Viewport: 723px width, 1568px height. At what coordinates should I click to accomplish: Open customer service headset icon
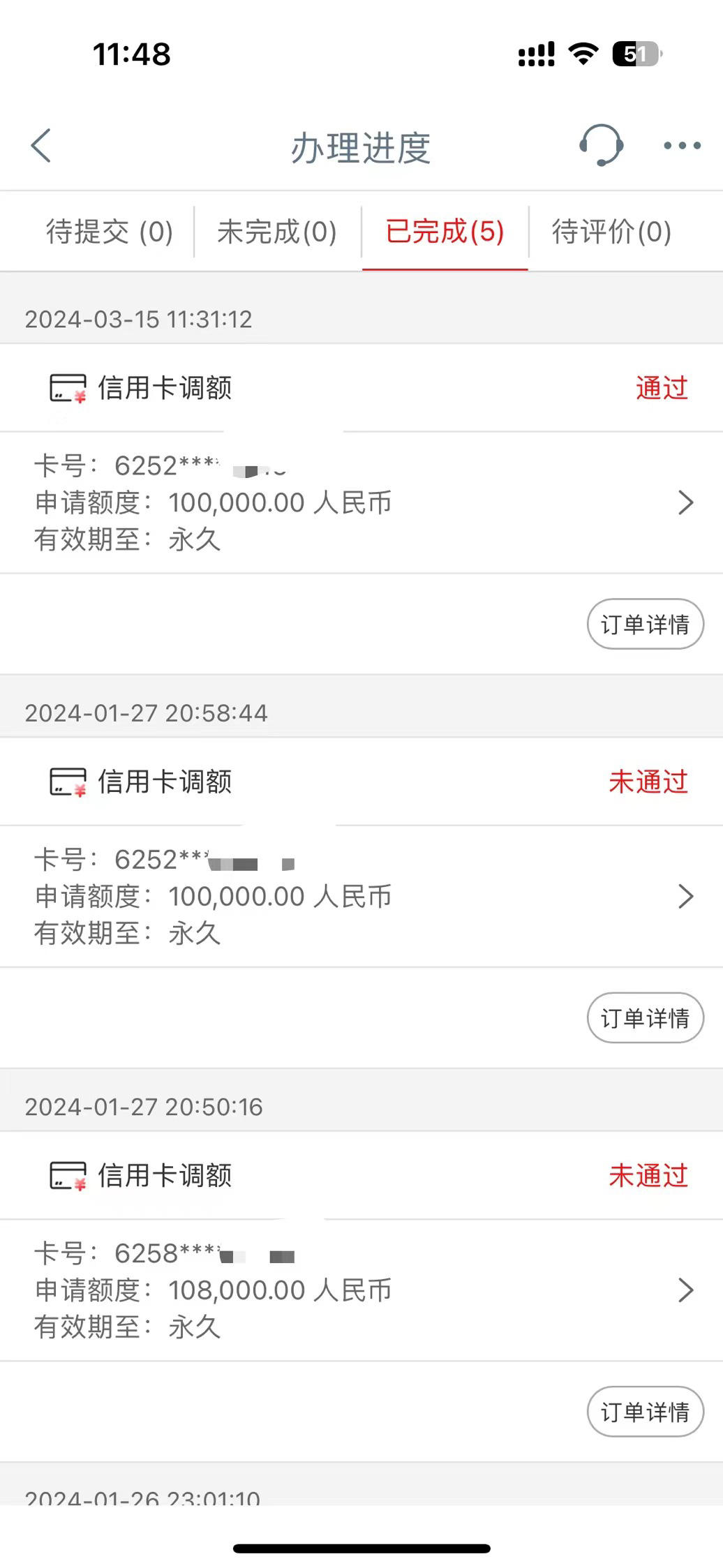(x=601, y=145)
